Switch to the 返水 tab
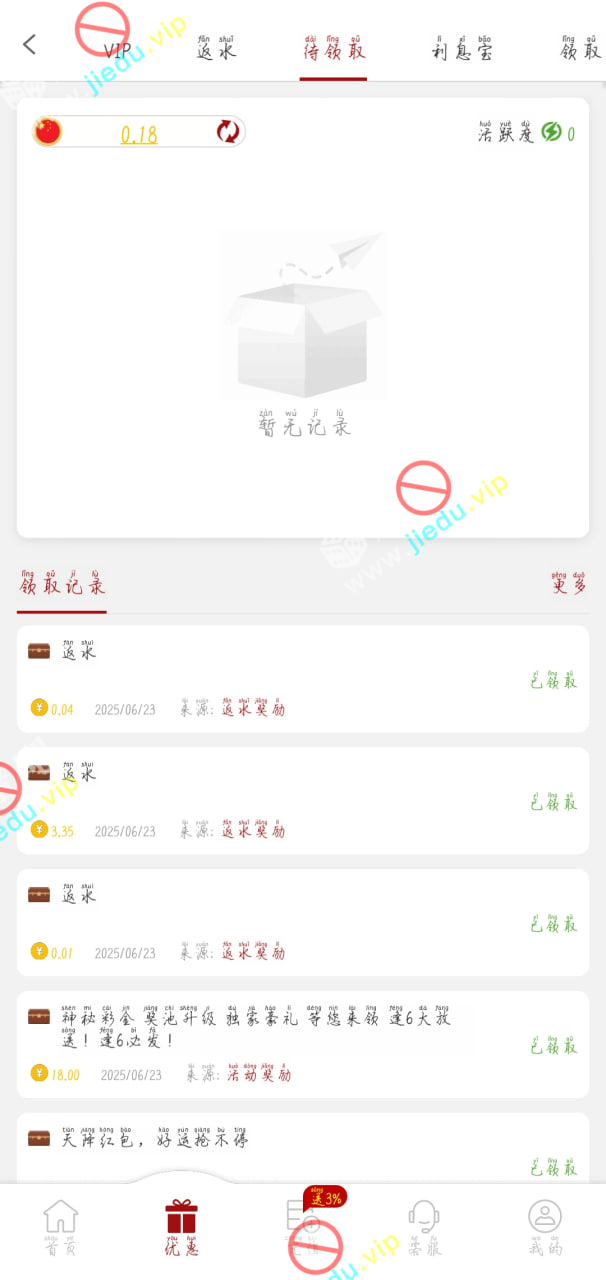 216,50
